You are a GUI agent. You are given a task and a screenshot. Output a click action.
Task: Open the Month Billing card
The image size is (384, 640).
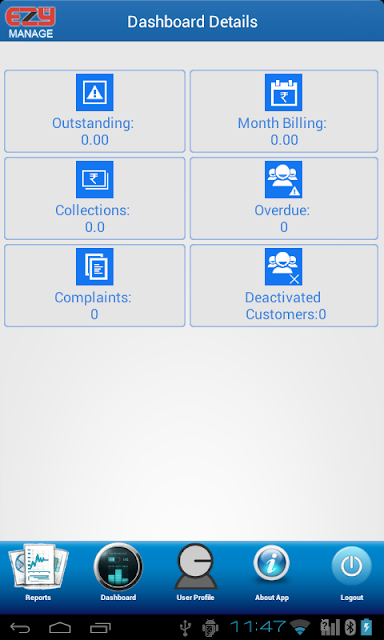[284, 111]
